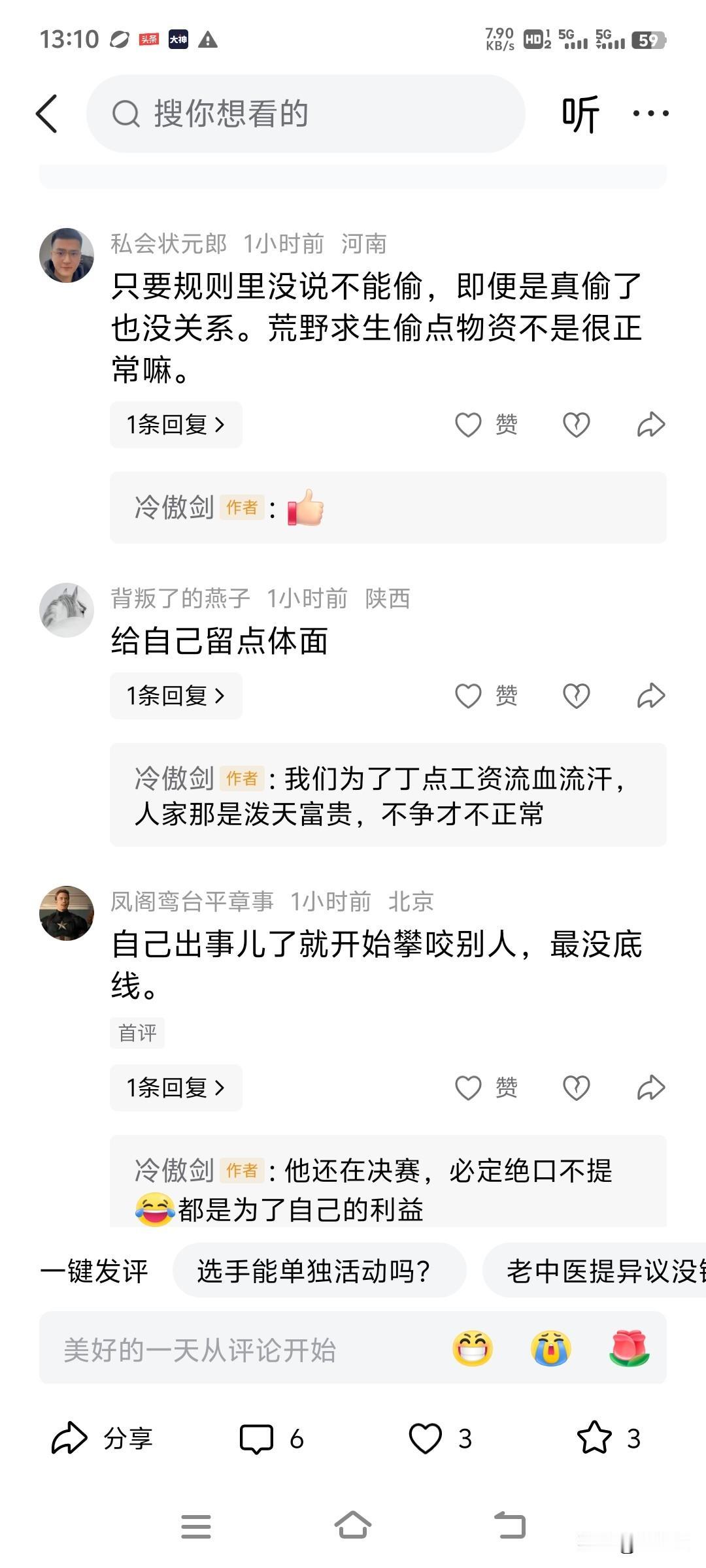Click the dislike icon on 背叛了的燕子's comment
706x1568 pixels.
[575, 696]
